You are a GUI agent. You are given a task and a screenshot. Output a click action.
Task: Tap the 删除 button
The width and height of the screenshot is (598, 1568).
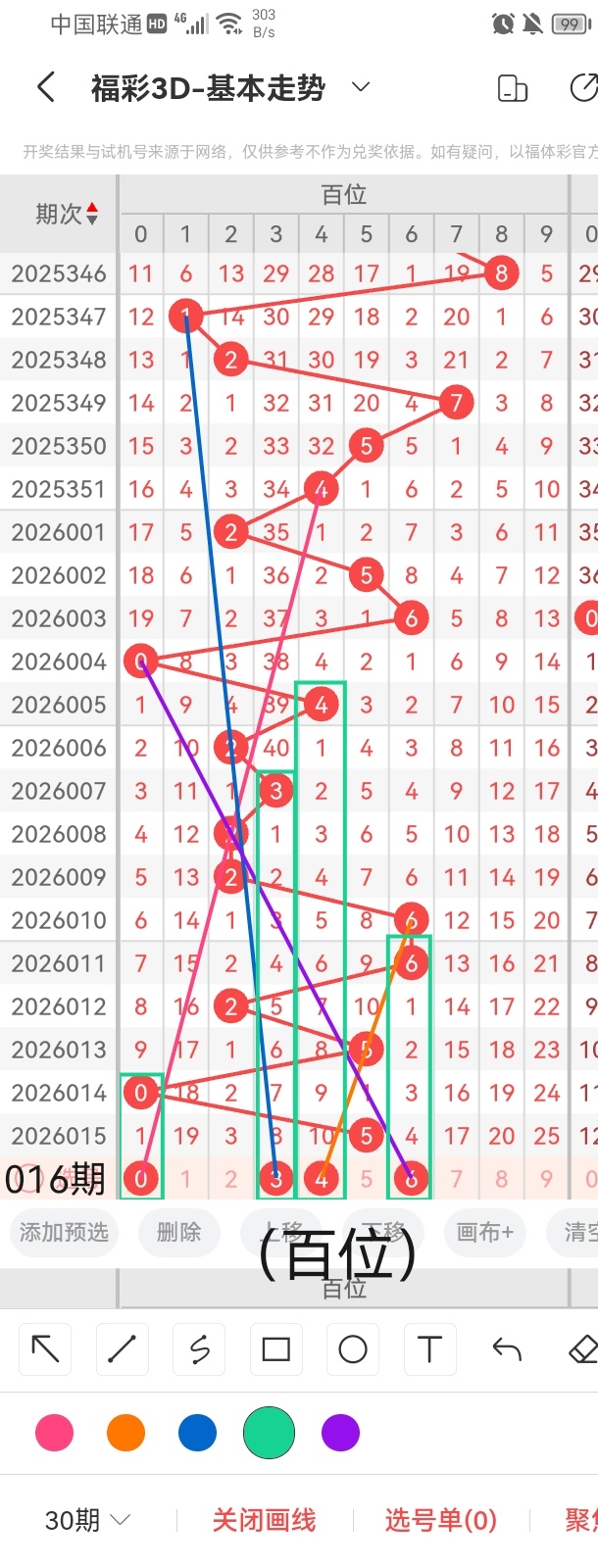[178, 1232]
